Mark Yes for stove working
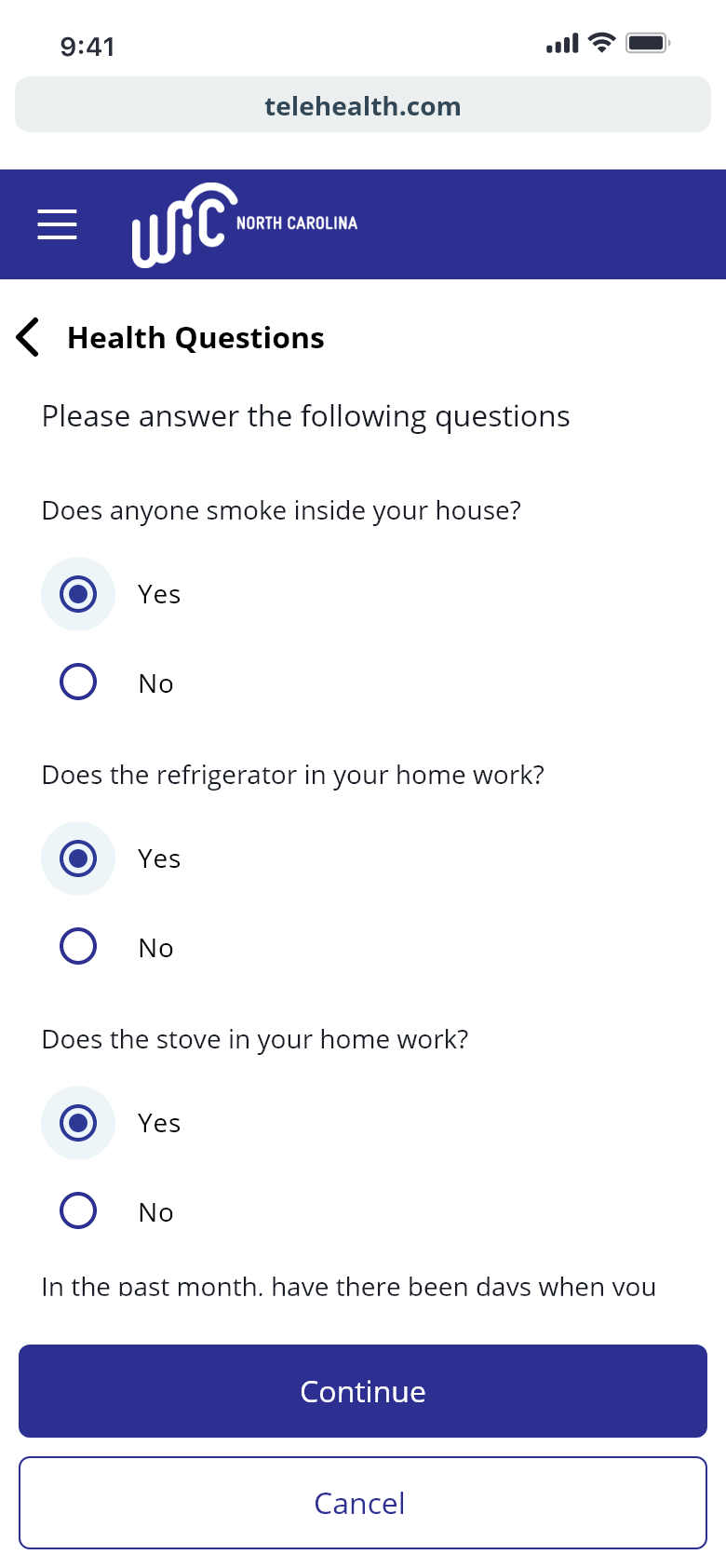 (78, 1123)
